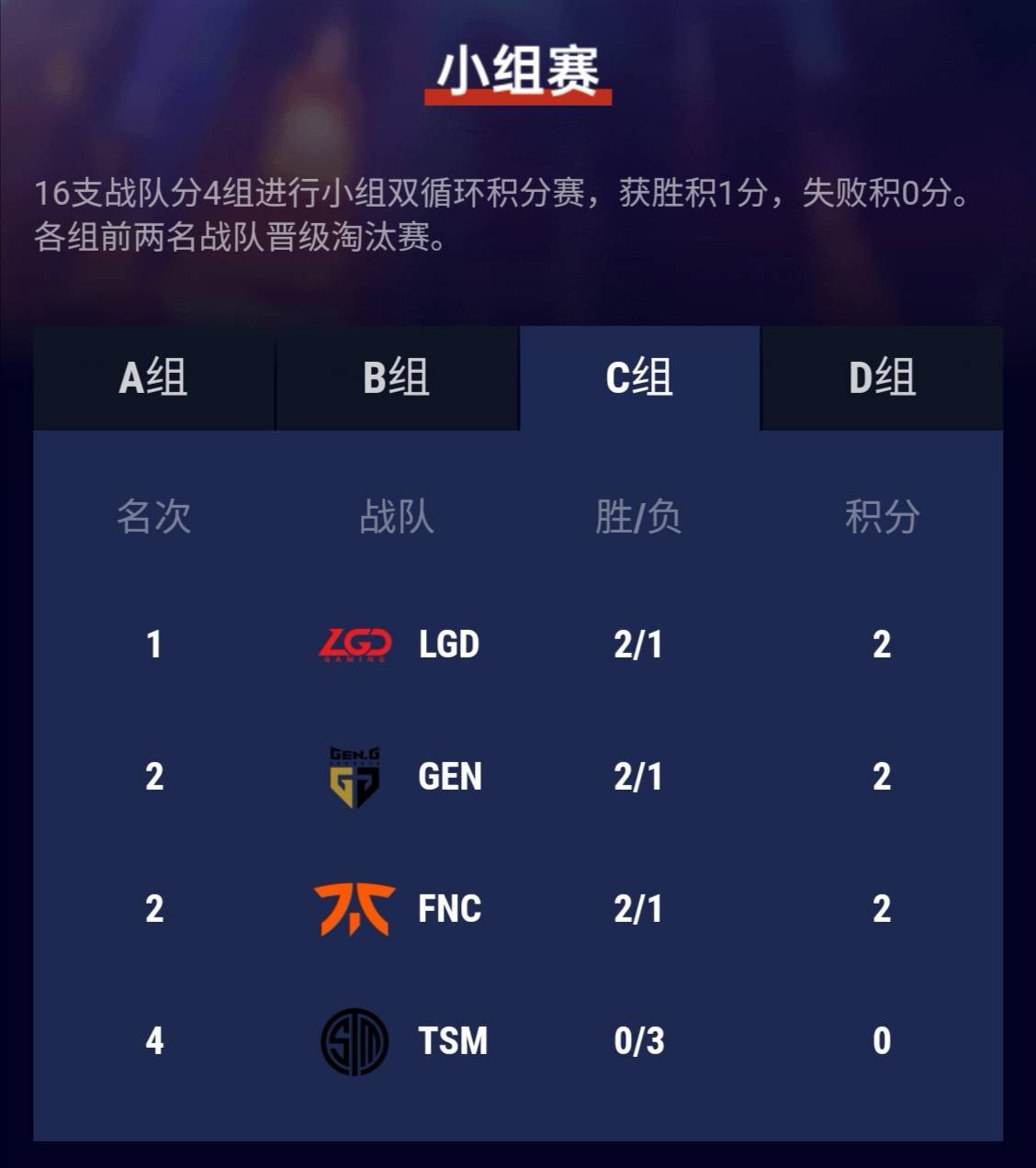Click the LGD team name text
The image size is (1036, 1168).
pyautogui.click(x=449, y=646)
